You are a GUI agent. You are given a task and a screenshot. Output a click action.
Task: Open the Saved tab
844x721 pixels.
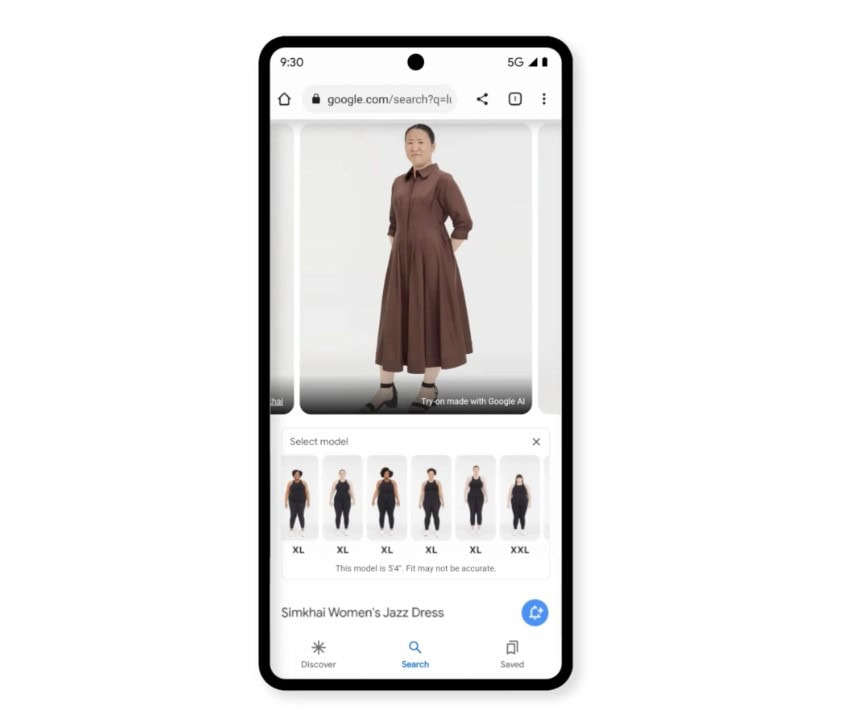(512, 654)
